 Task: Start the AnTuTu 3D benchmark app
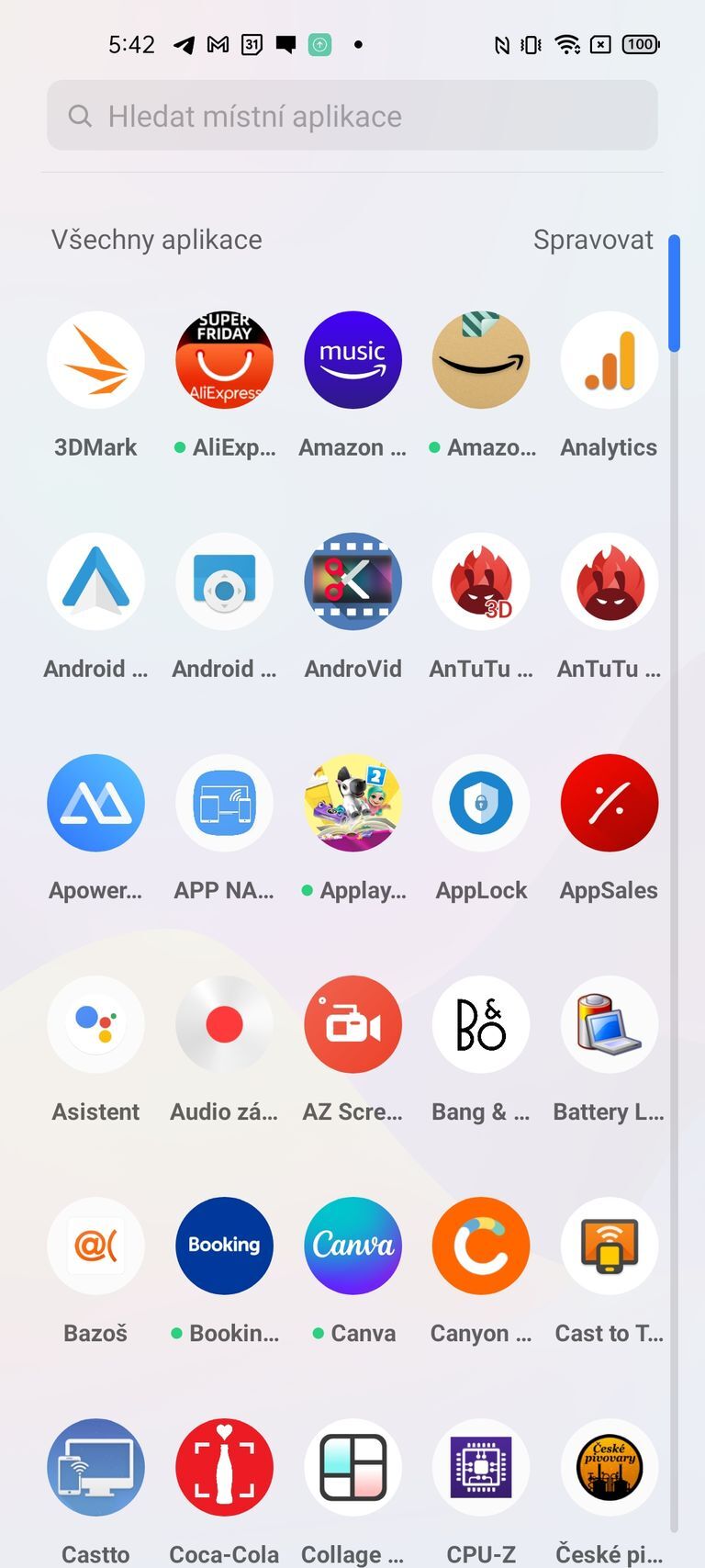pos(481,581)
